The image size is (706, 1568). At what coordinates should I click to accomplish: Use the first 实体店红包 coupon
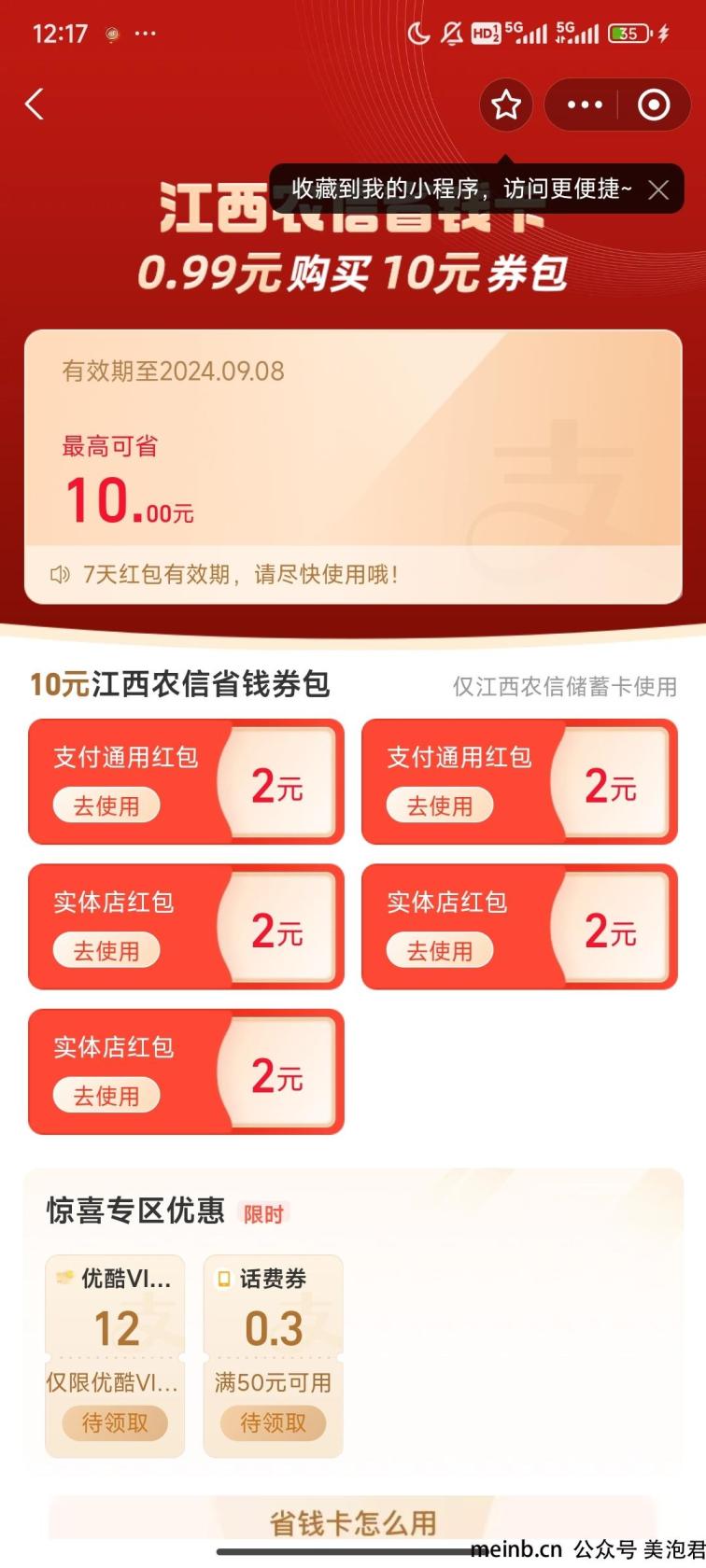[106, 951]
